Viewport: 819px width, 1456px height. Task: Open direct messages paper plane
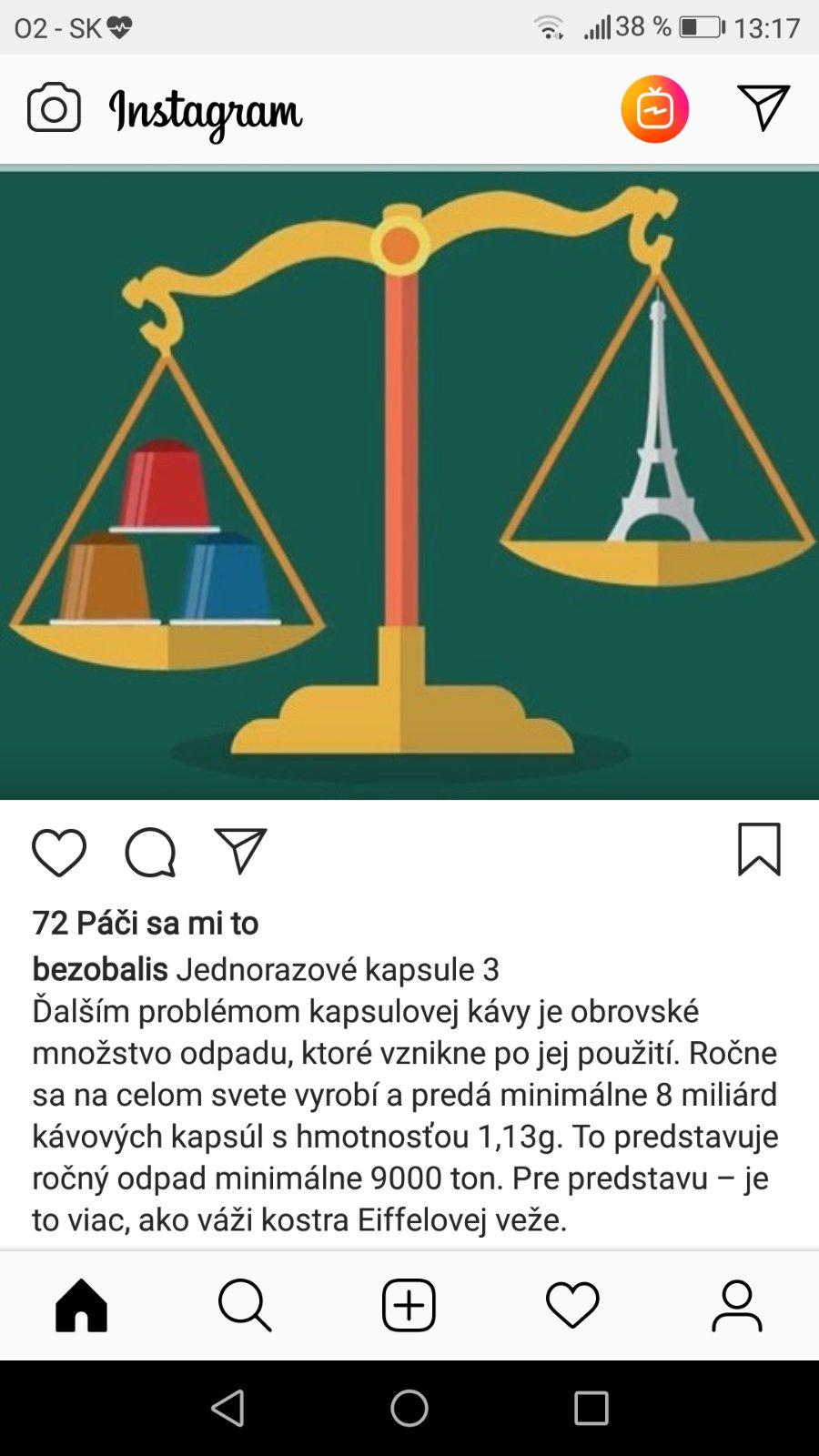[x=763, y=108]
